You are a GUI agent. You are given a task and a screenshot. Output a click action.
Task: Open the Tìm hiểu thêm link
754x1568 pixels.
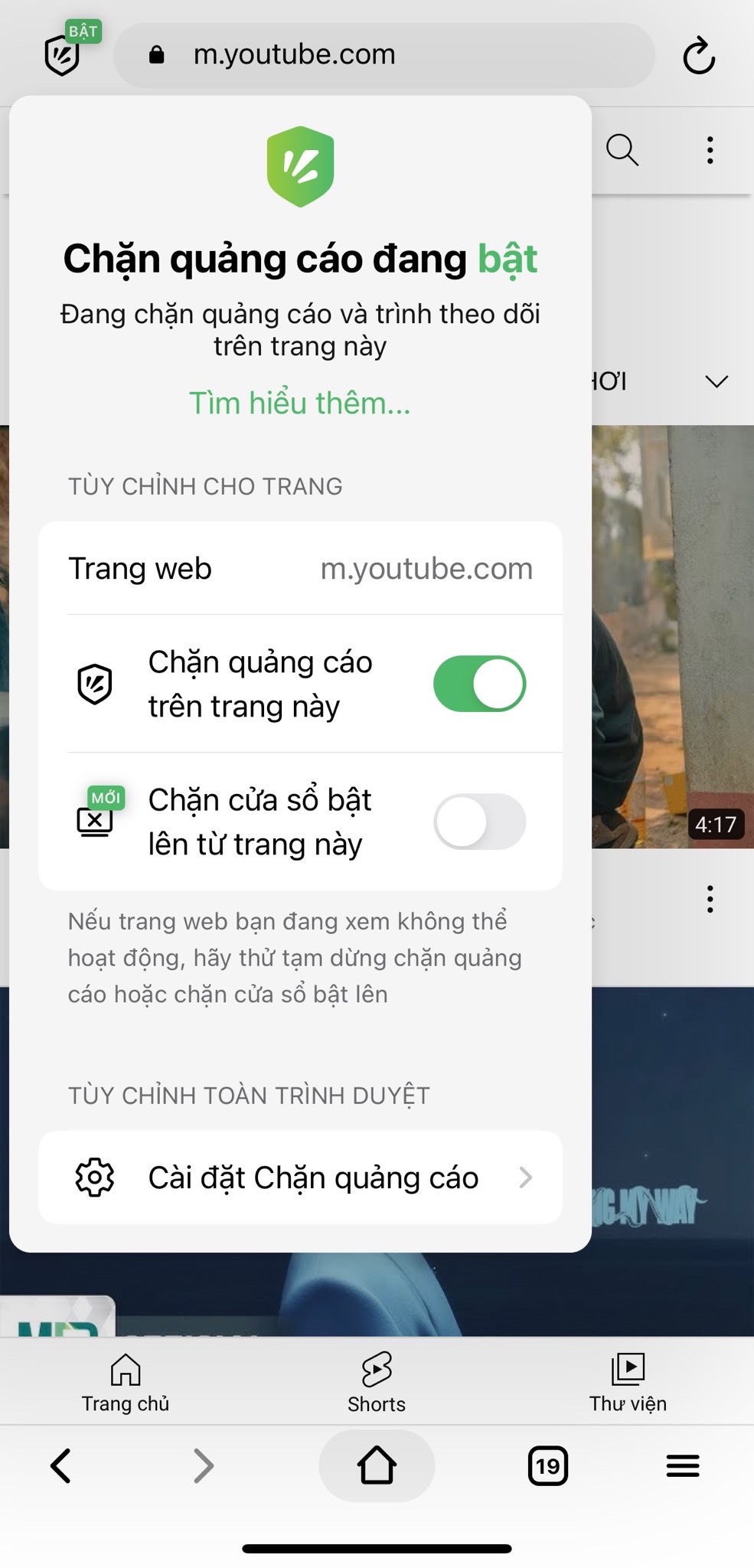tap(299, 403)
